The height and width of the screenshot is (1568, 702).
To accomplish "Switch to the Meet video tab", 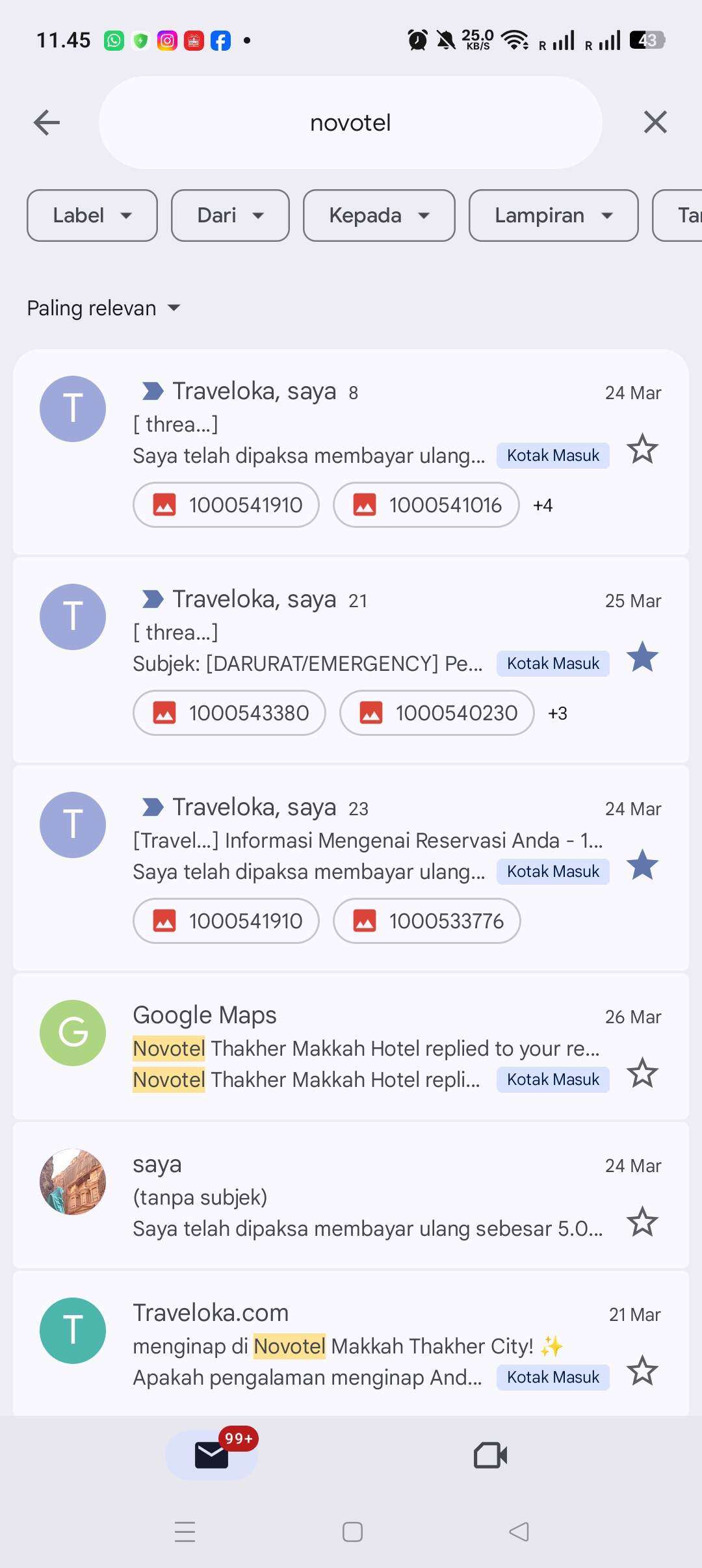I will click(490, 1455).
